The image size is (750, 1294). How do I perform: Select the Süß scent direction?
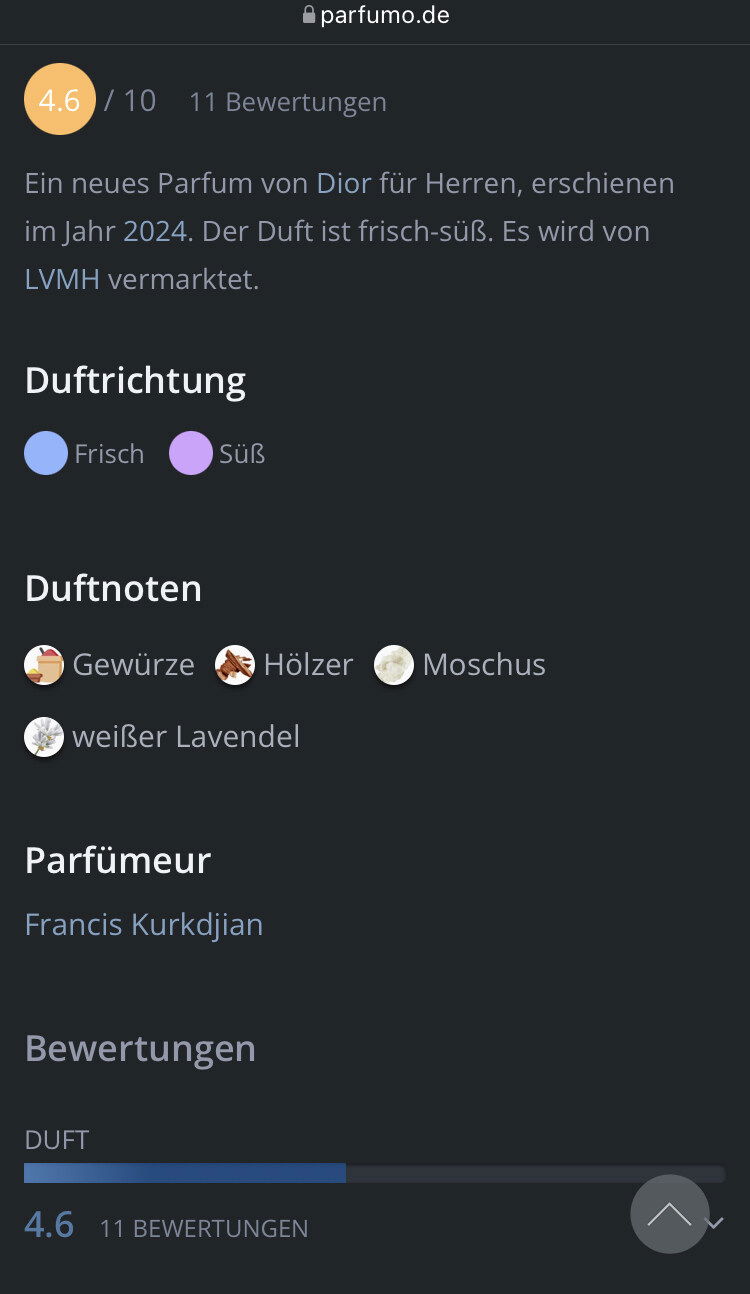pyautogui.click(x=218, y=454)
